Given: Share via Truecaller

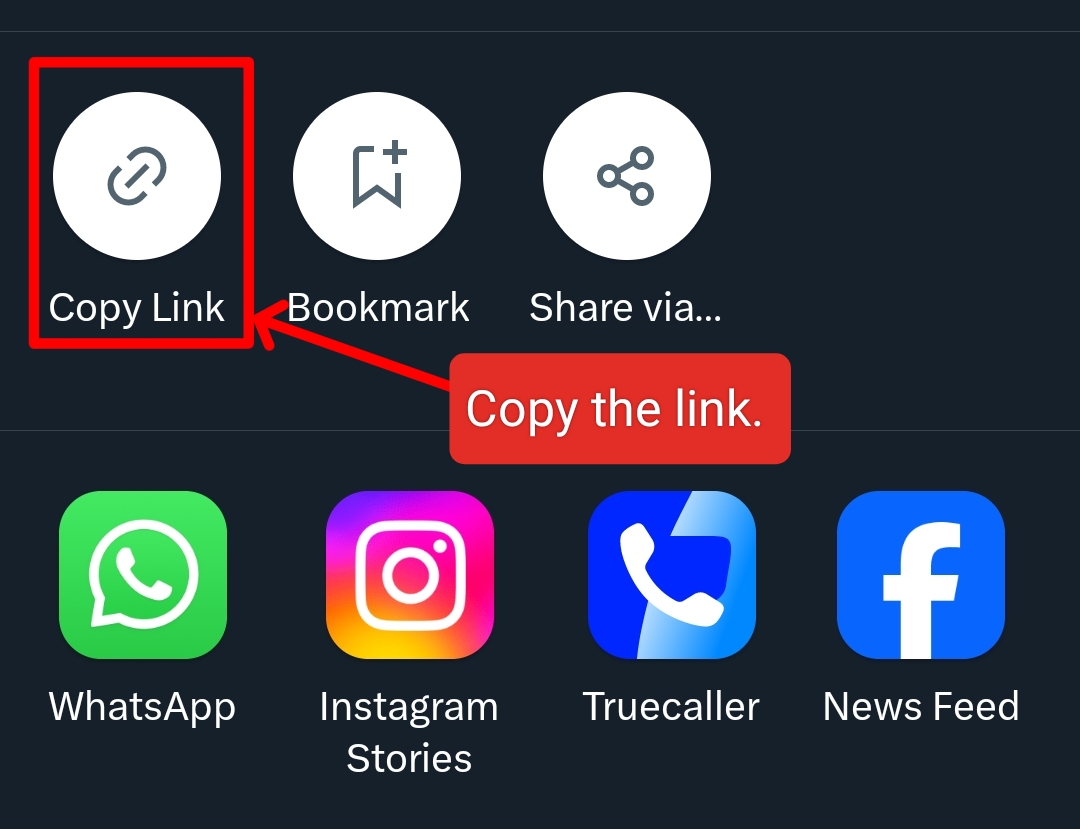Looking at the screenshot, I should (x=672, y=575).
